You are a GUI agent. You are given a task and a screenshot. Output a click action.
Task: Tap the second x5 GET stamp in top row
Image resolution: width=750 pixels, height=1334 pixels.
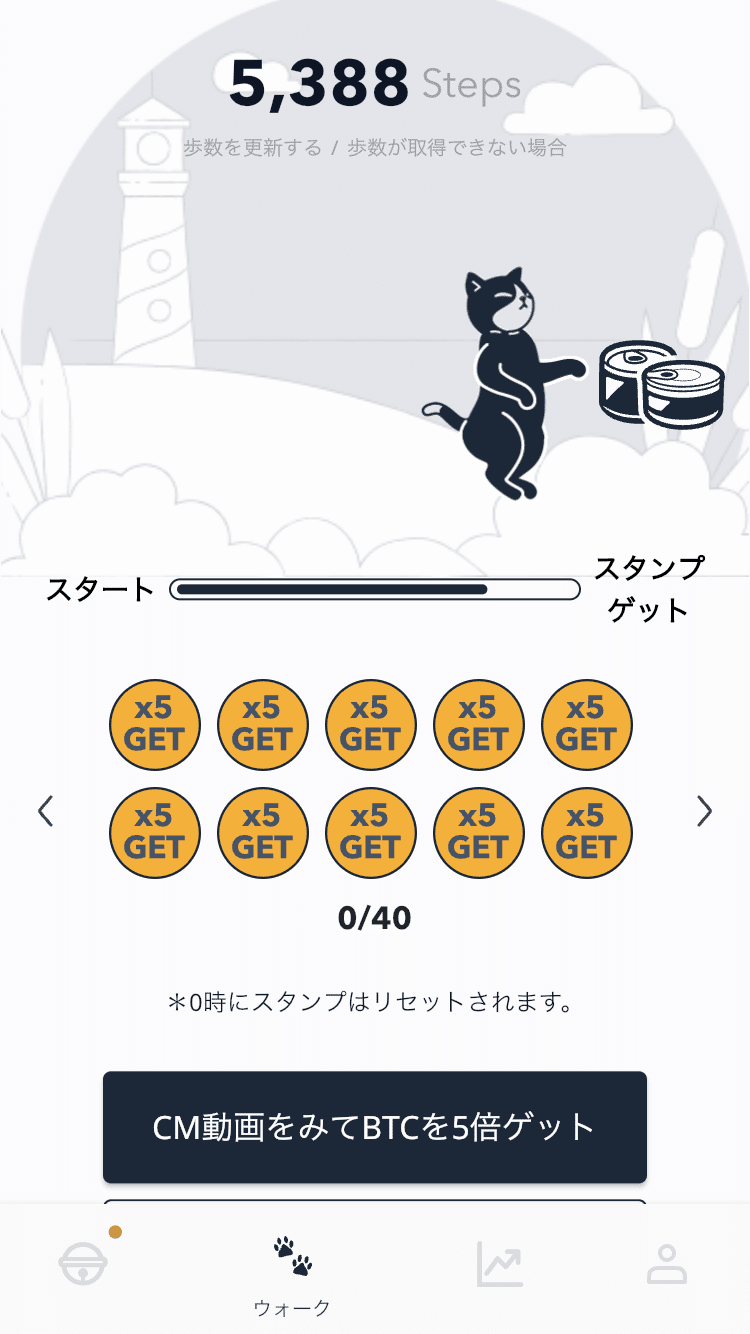pyautogui.click(x=263, y=725)
